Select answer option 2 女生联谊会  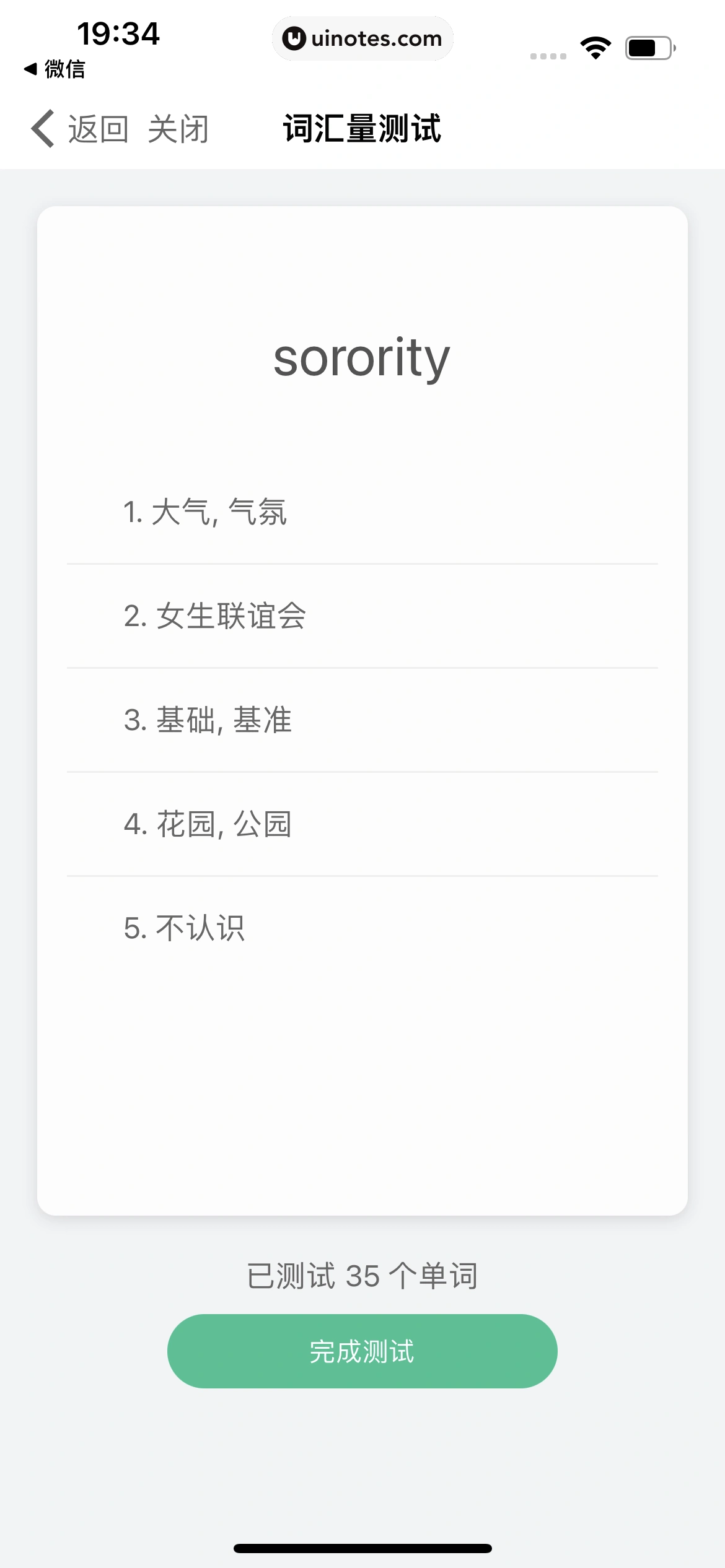pyautogui.click(x=362, y=616)
